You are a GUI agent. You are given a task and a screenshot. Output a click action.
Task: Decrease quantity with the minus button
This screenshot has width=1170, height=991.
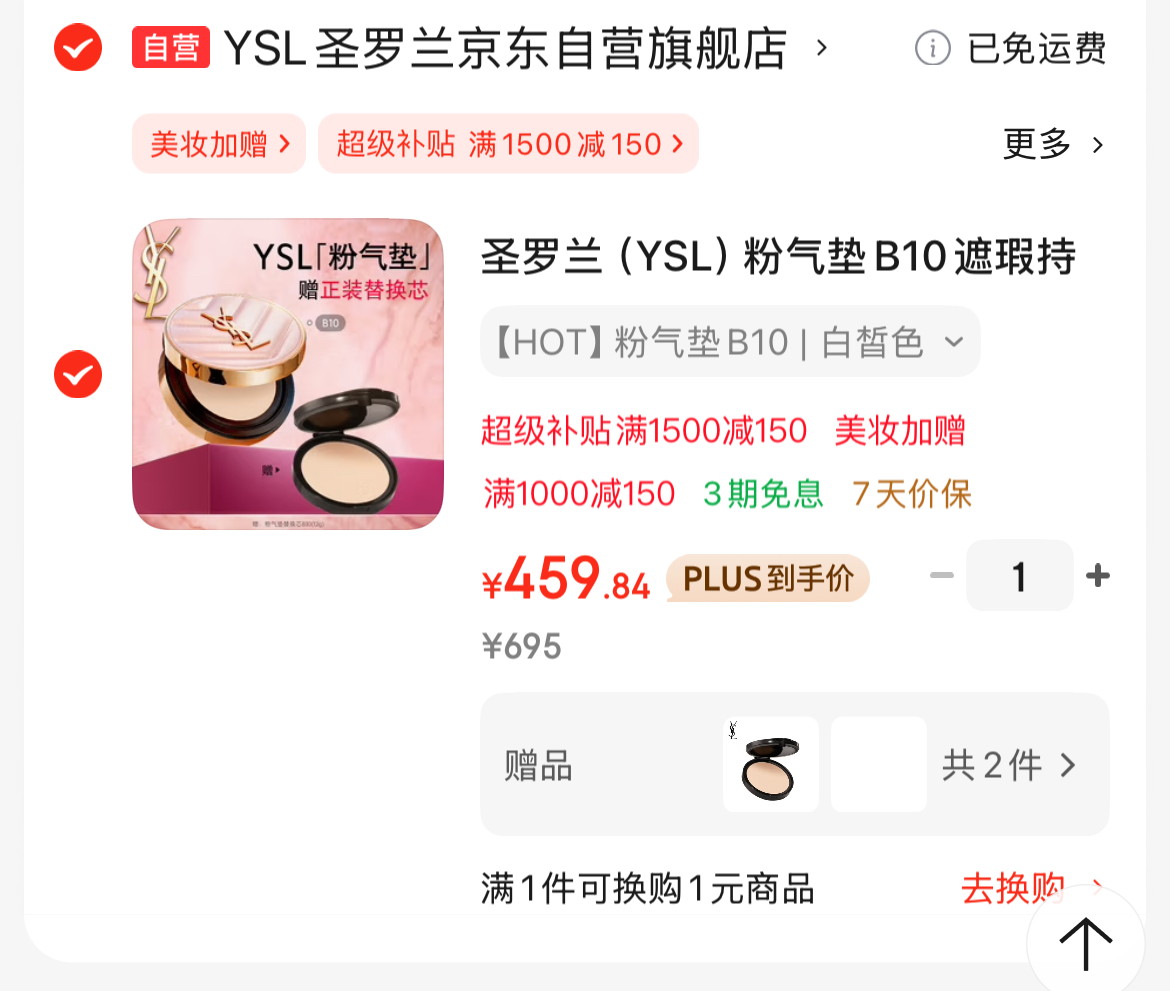pyautogui.click(x=942, y=575)
